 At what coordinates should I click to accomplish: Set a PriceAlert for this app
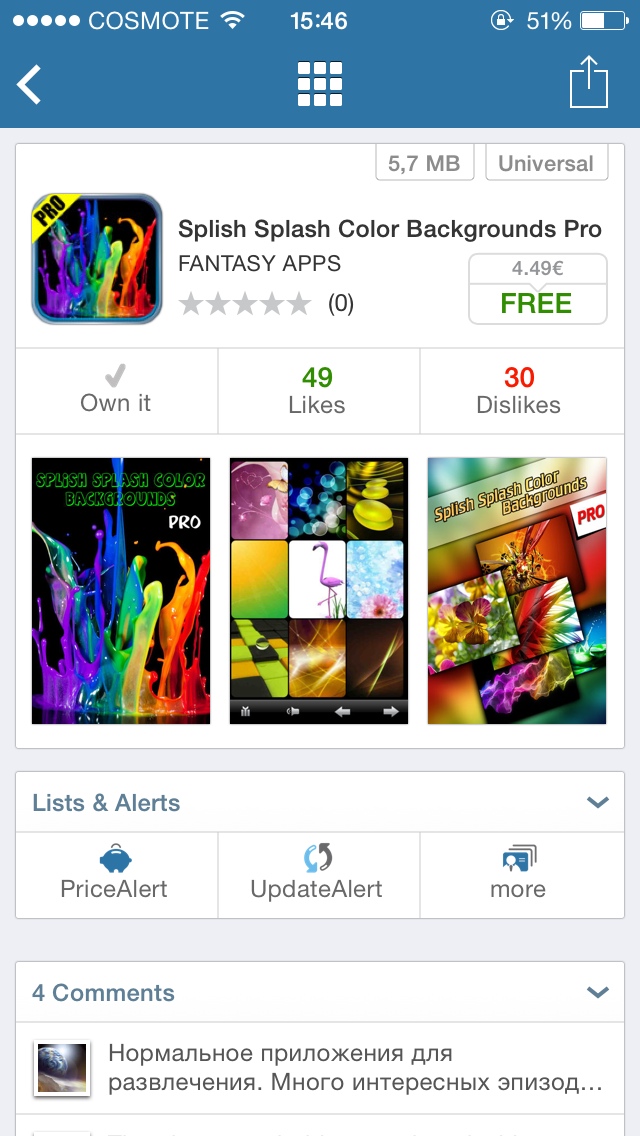[115, 874]
